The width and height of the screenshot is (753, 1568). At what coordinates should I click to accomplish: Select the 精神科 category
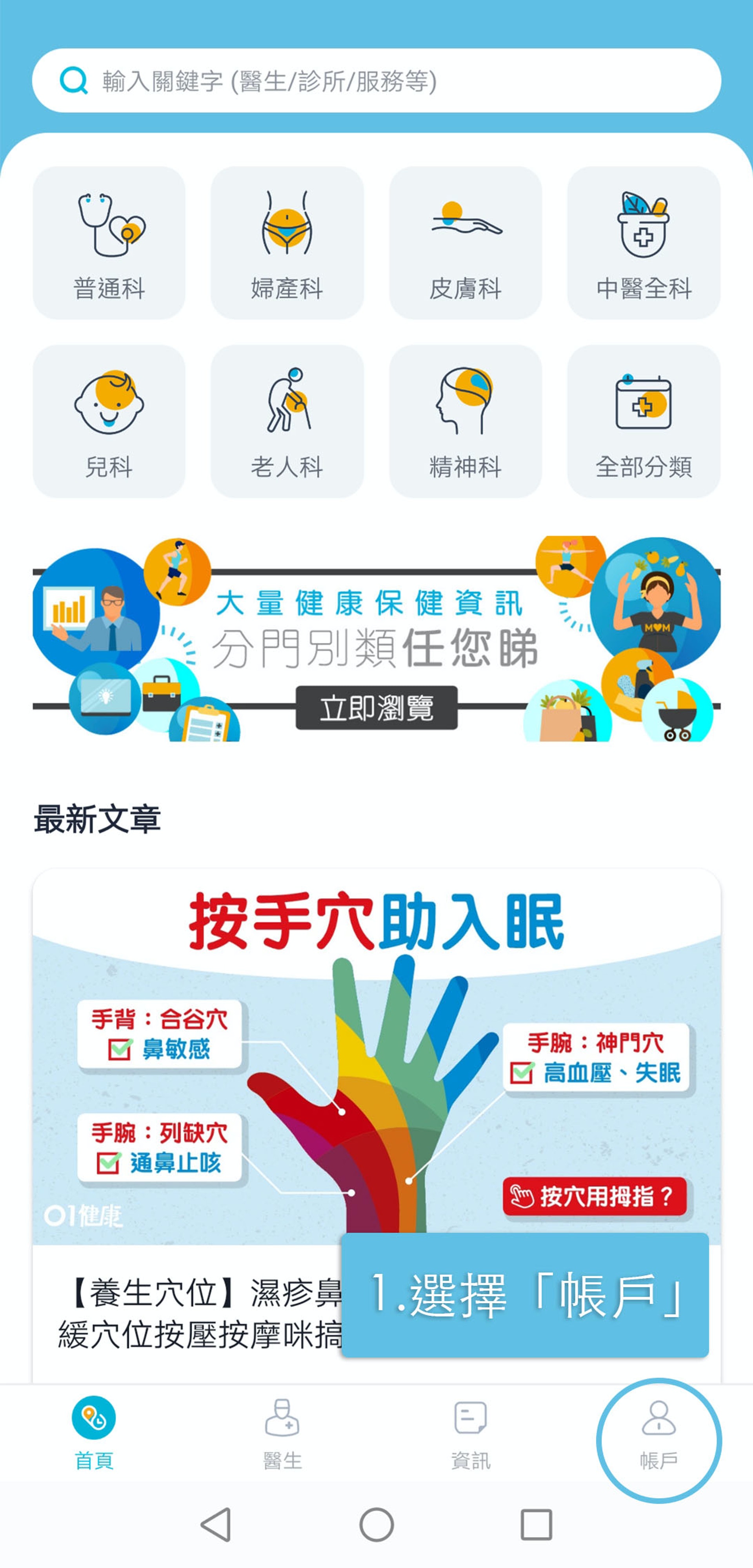466,421
